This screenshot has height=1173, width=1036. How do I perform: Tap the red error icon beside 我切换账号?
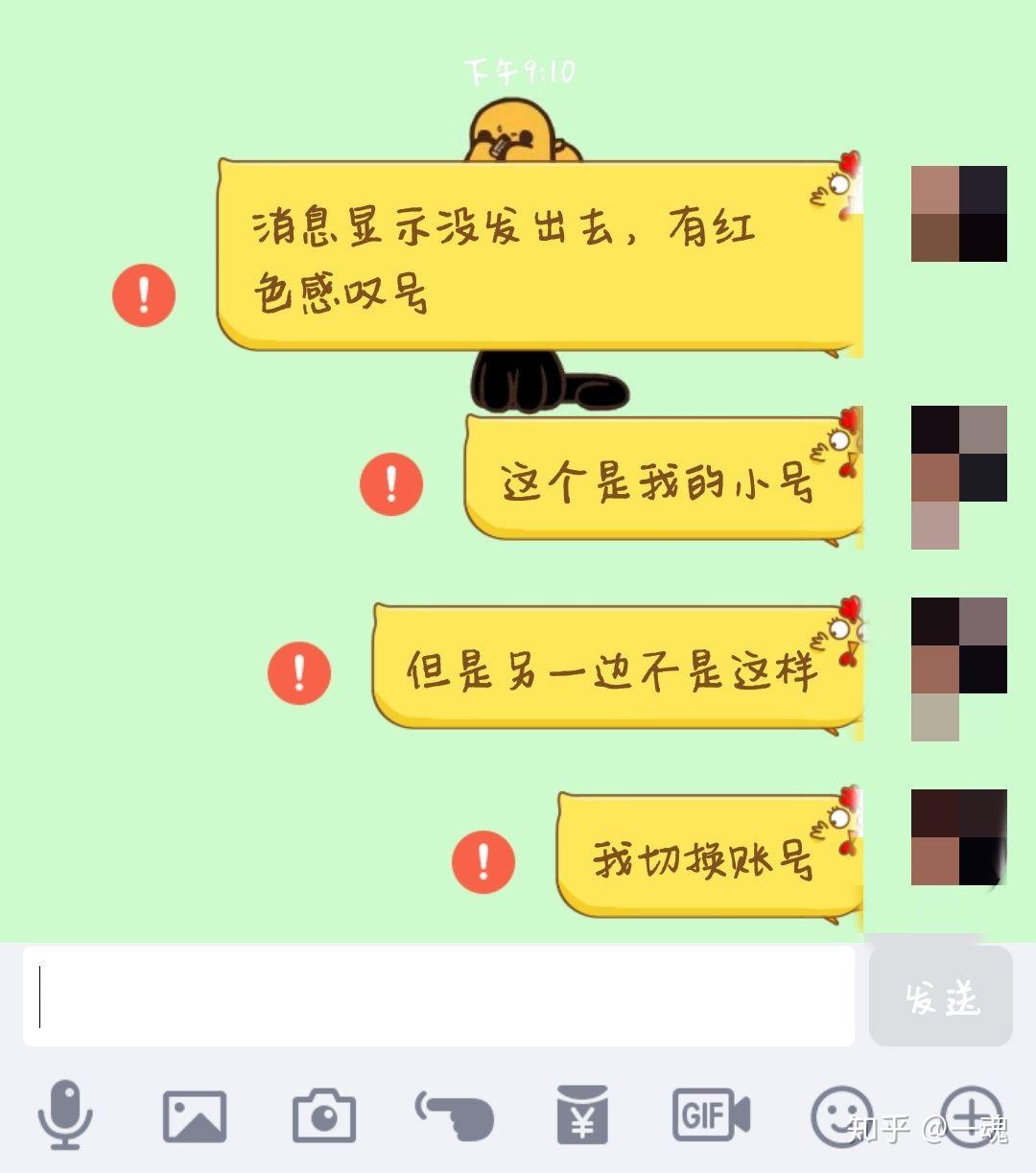click(483, 861)
